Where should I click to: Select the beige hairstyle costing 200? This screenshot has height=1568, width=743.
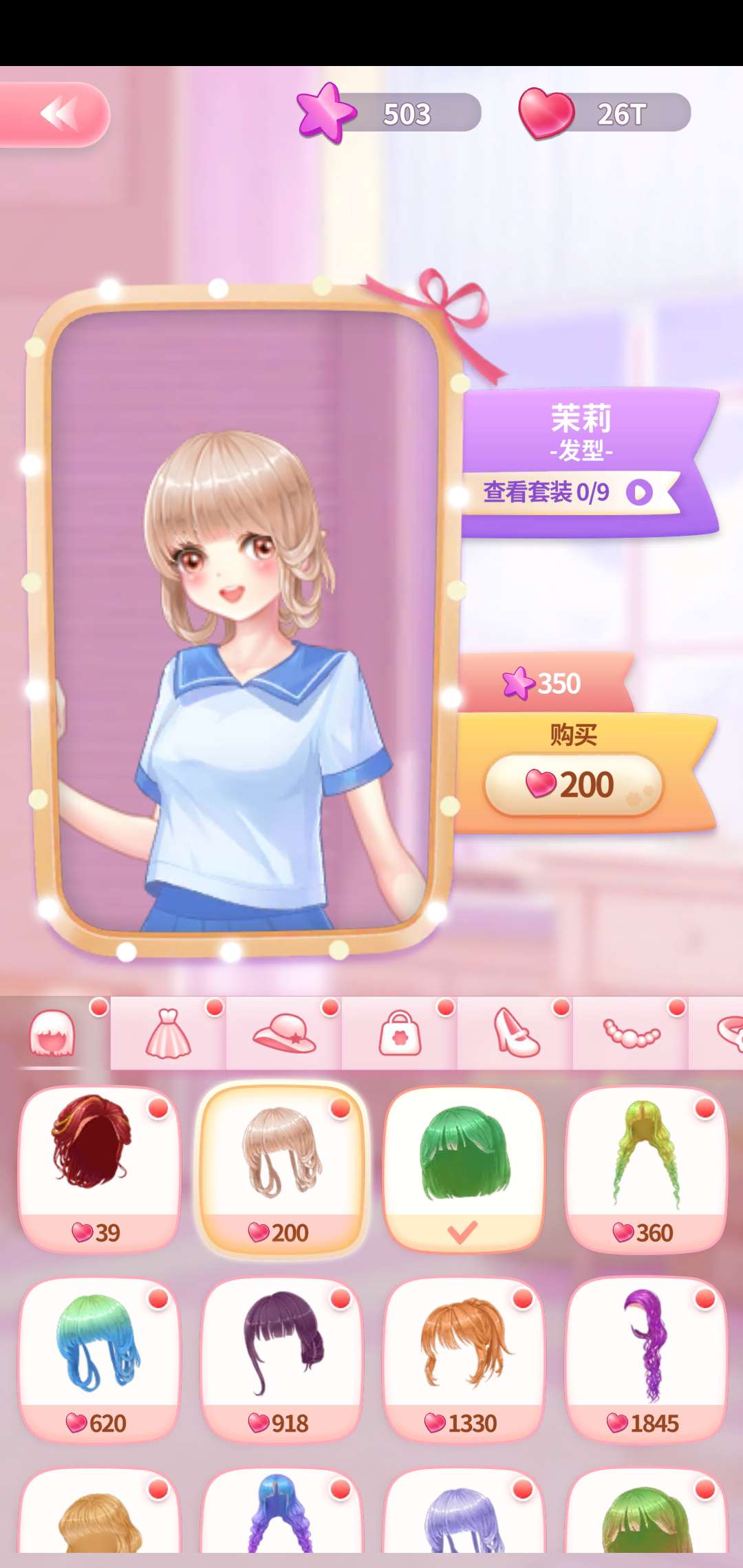click(x=281, y=1168)
